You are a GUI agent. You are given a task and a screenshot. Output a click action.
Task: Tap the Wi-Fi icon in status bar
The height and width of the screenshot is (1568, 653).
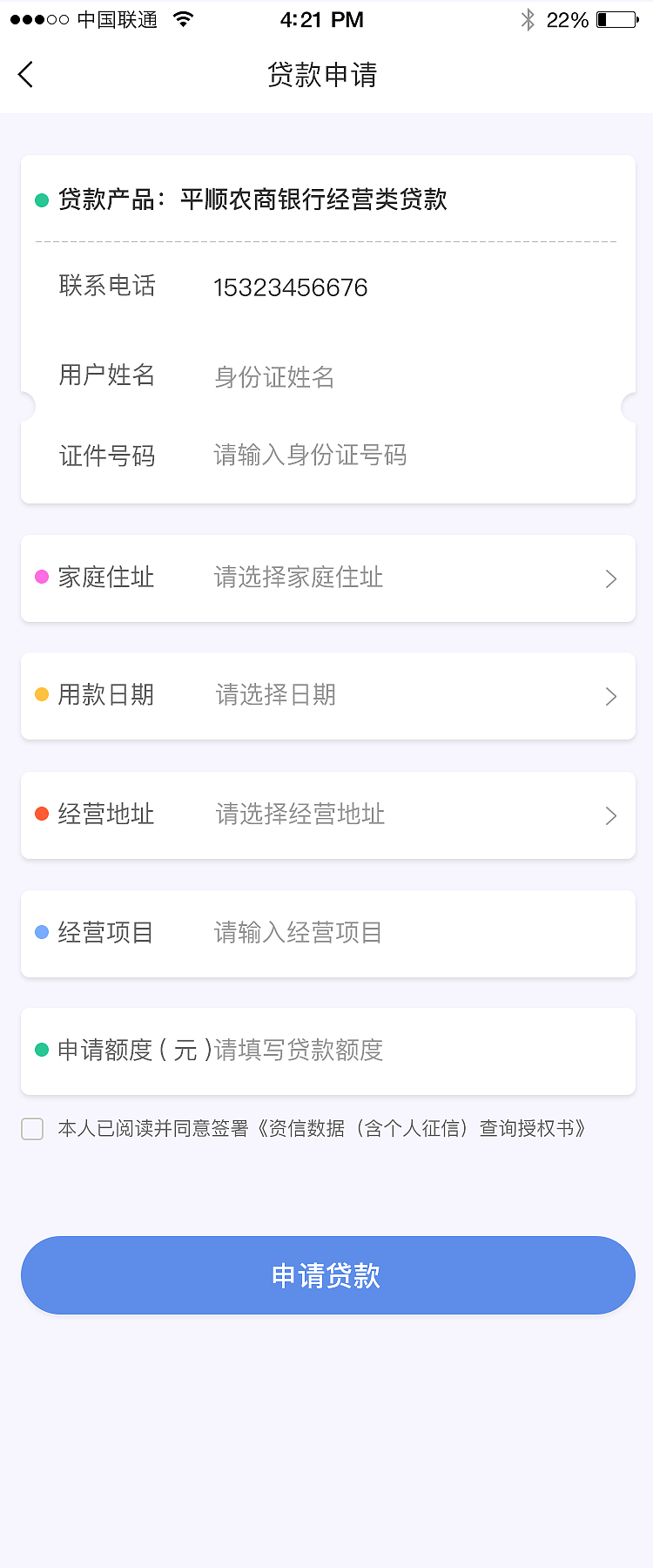pyautogui.click(x=183, y=18)
